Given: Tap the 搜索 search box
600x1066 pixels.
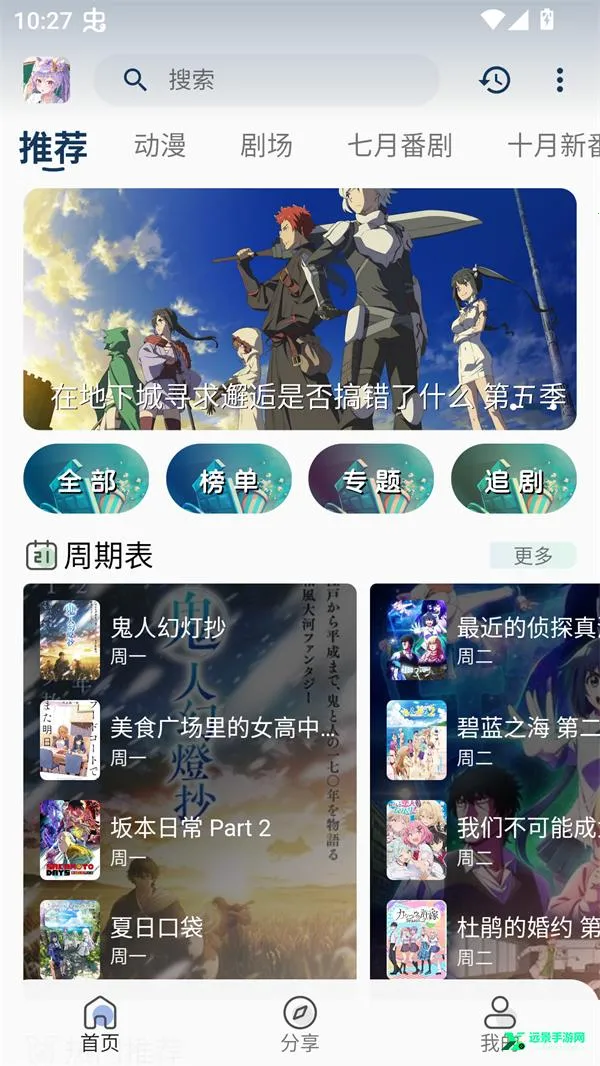Looking at the screenshot, I should [x=266, y=80].
